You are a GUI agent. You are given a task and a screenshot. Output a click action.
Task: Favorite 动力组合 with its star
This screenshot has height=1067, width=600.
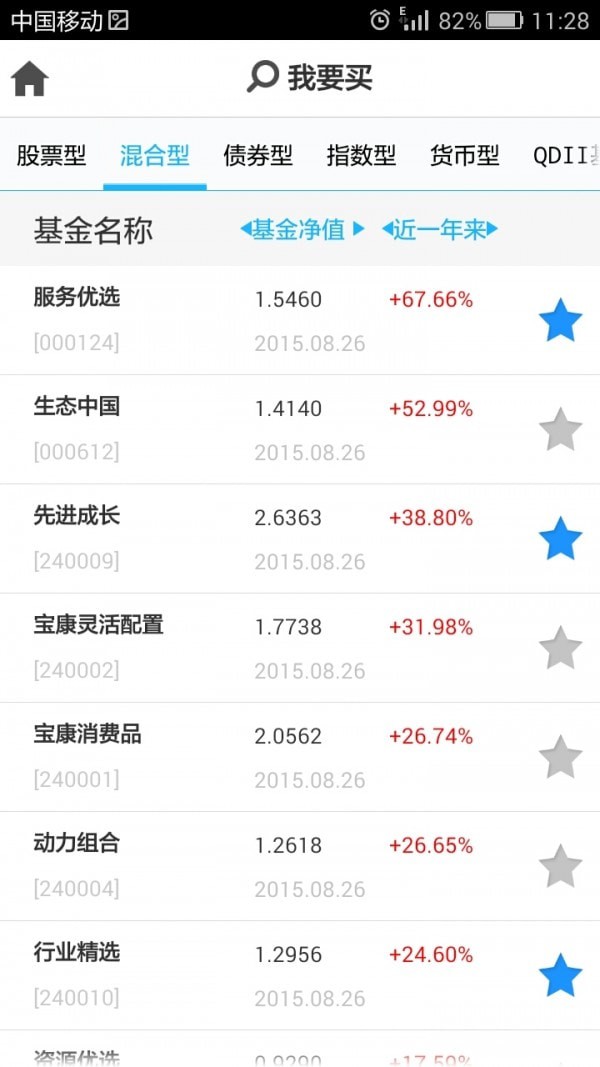[560, 866]
